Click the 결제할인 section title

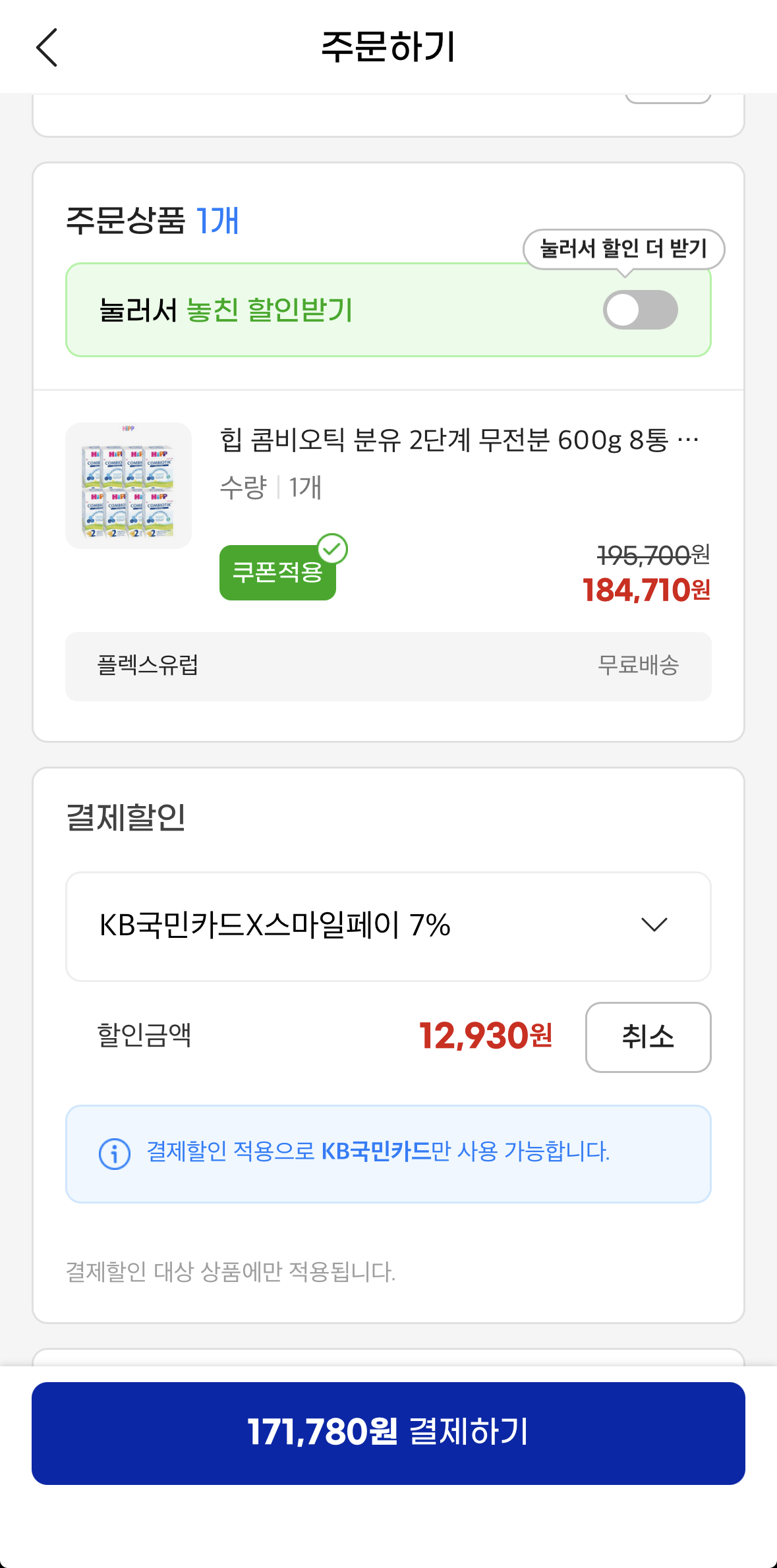click(x=126, y=817)
